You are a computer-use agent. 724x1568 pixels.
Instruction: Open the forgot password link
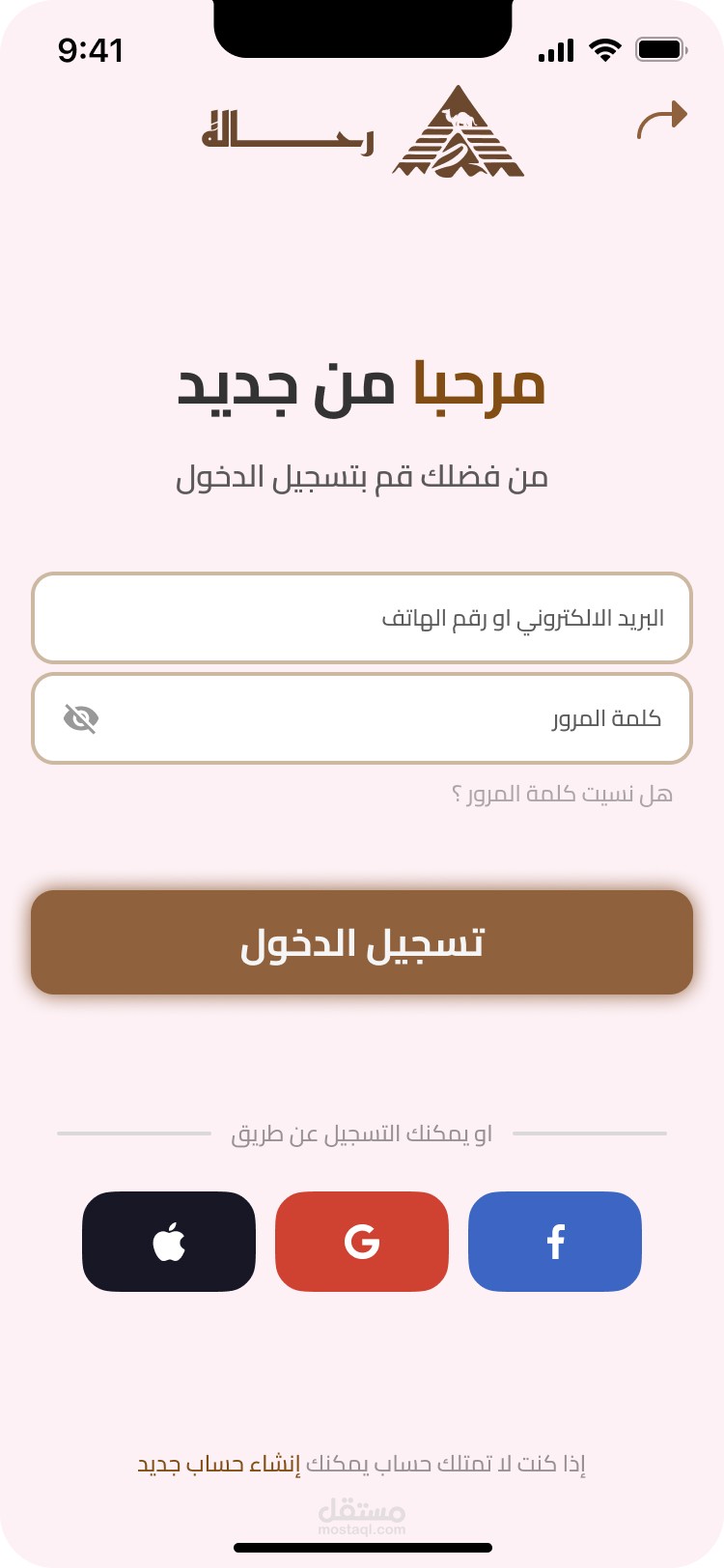pyautogui.click(x=562, y=795)
